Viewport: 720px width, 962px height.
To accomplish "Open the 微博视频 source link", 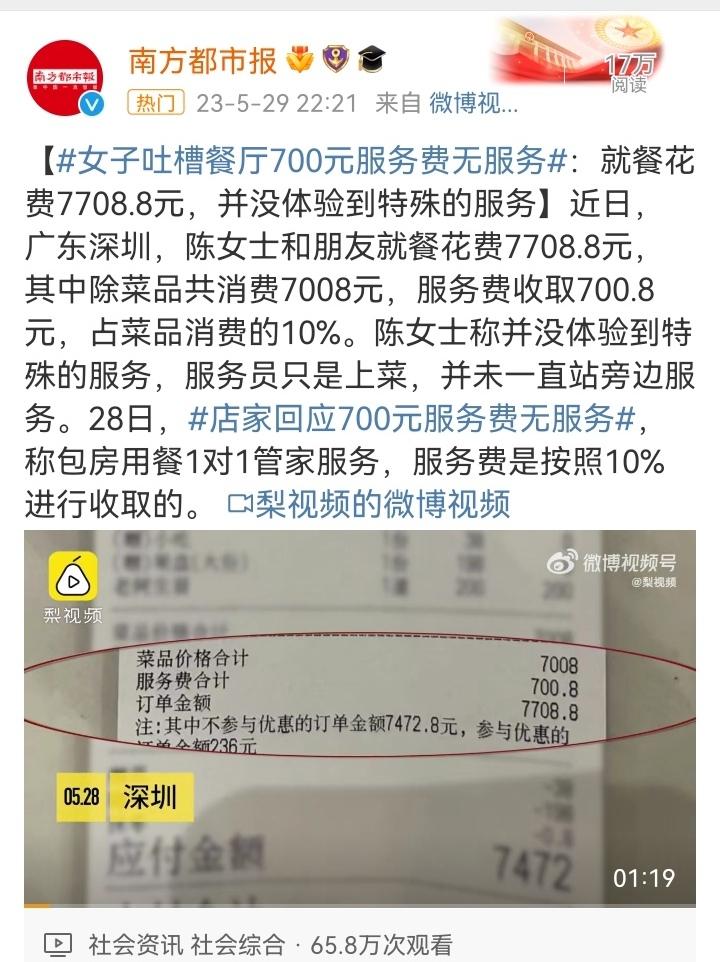I will tap(473, 102).
